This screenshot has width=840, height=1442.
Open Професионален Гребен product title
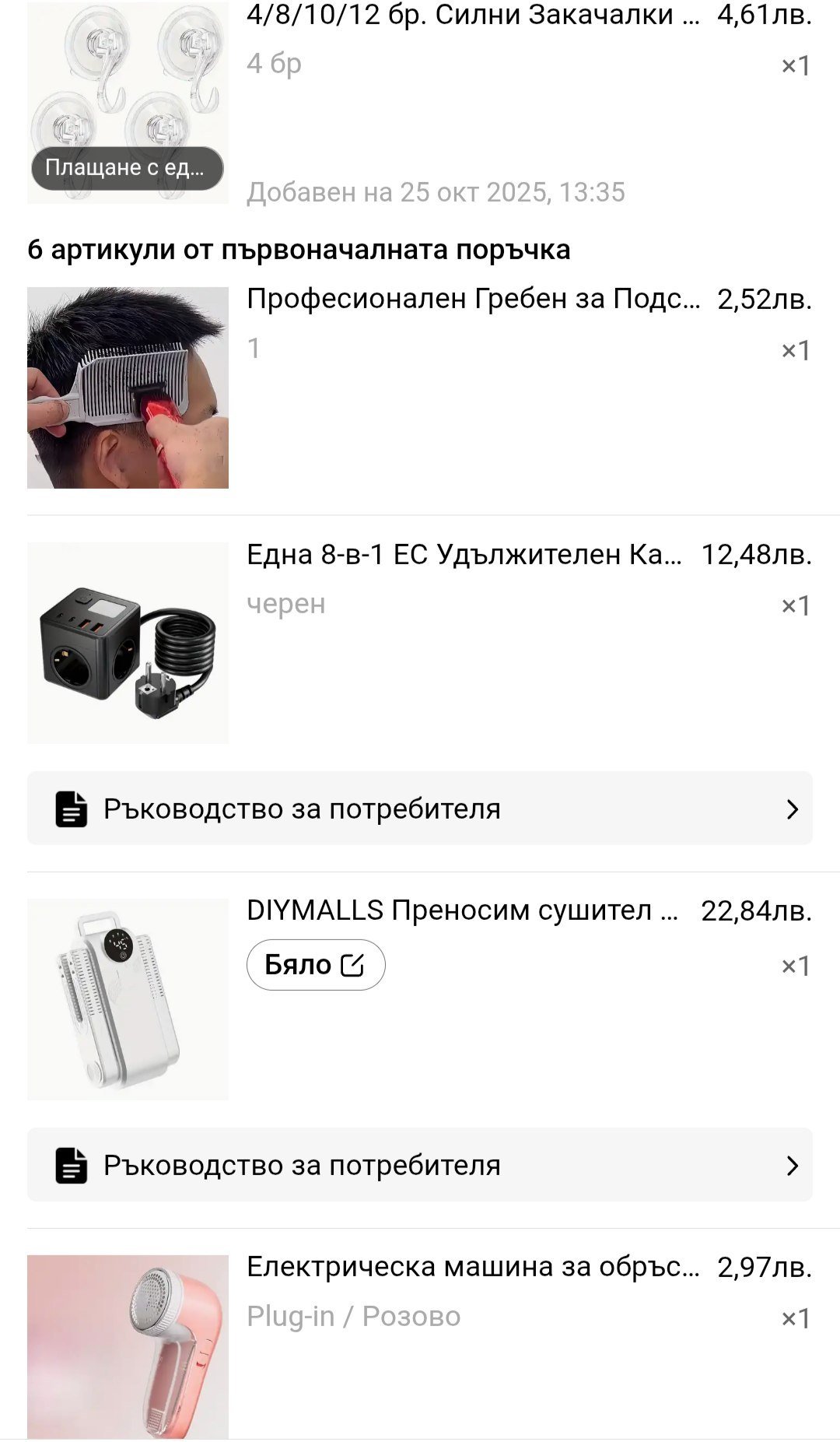(473, 299)
